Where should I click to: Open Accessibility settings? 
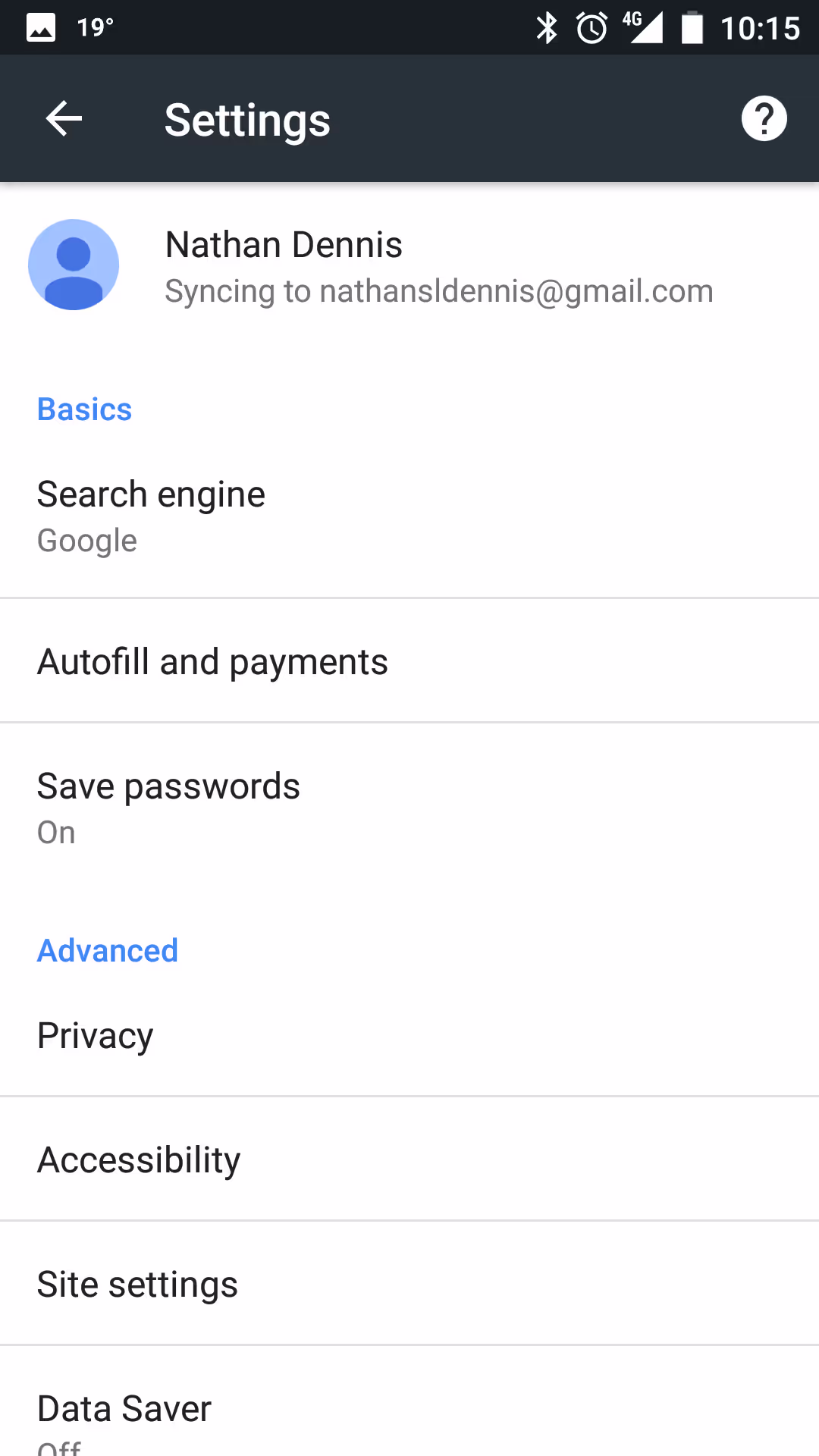tap(409, 1159)
